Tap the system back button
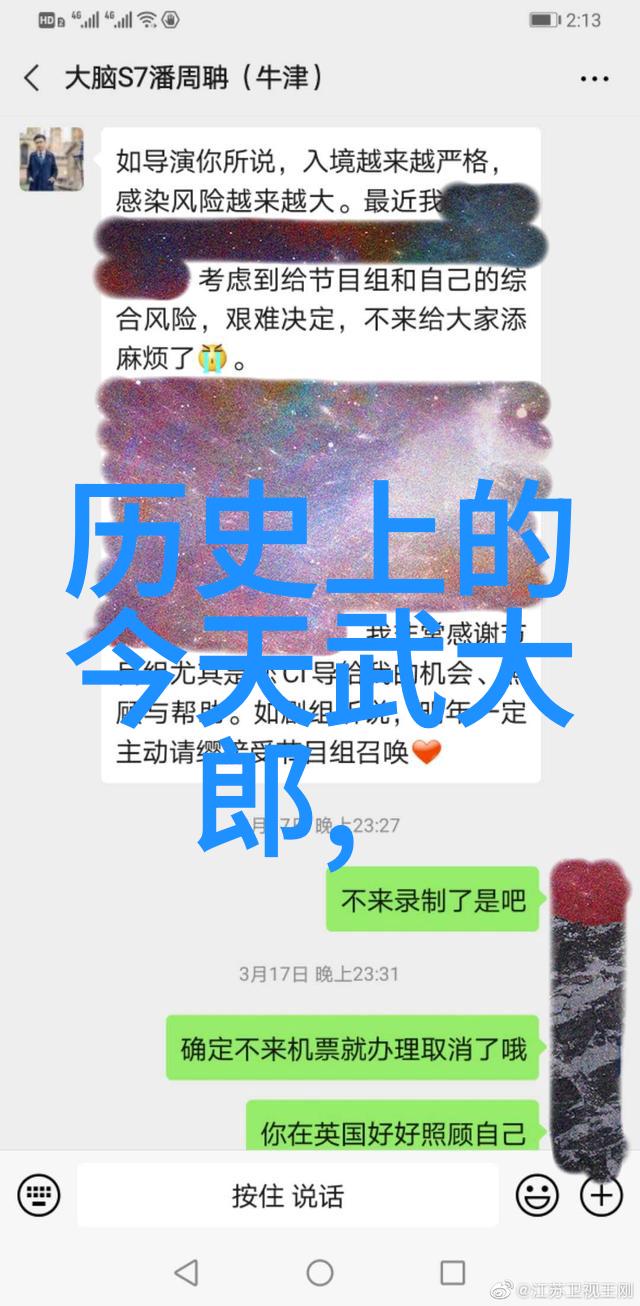 (186, 1273)
